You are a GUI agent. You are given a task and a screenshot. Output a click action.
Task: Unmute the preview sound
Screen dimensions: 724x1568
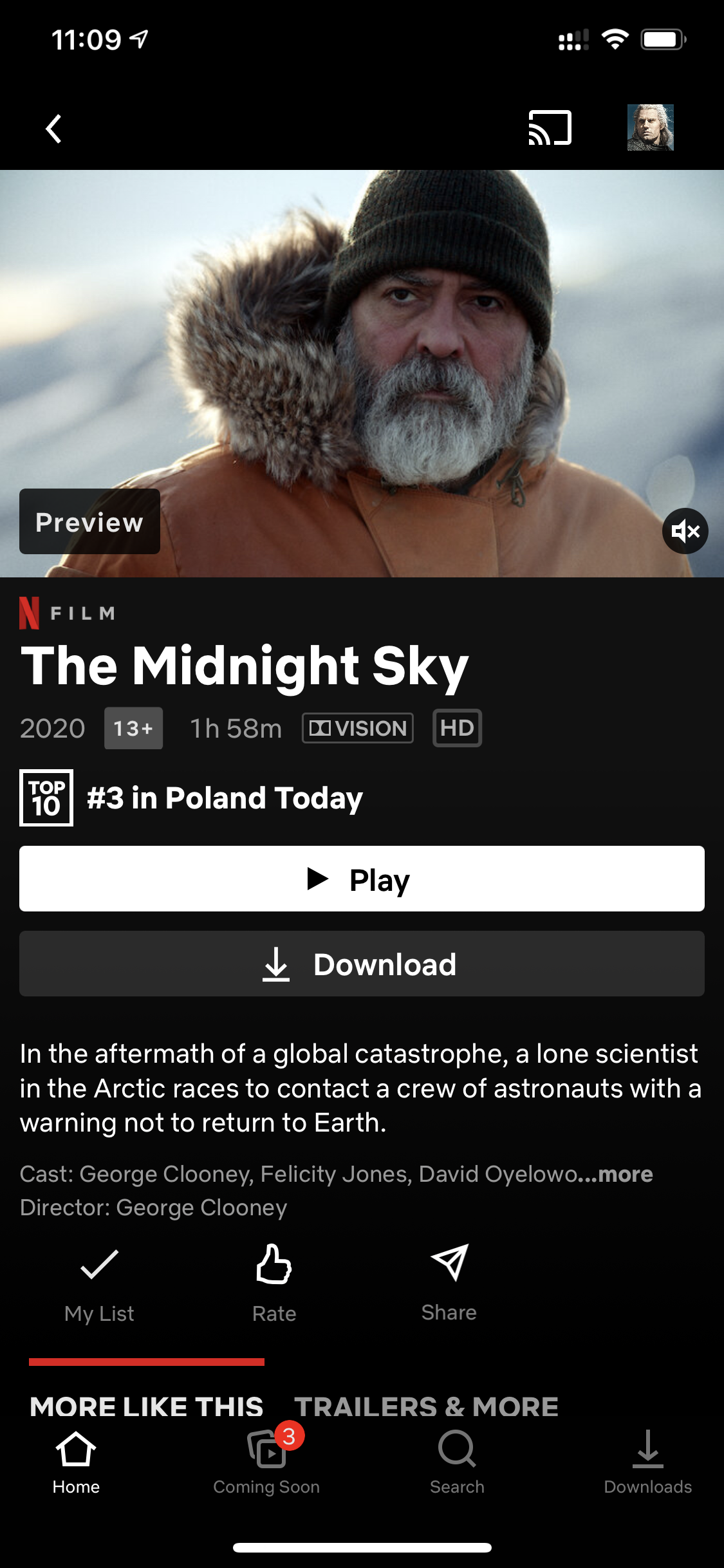pyautogui.click(x=685, y=531)
